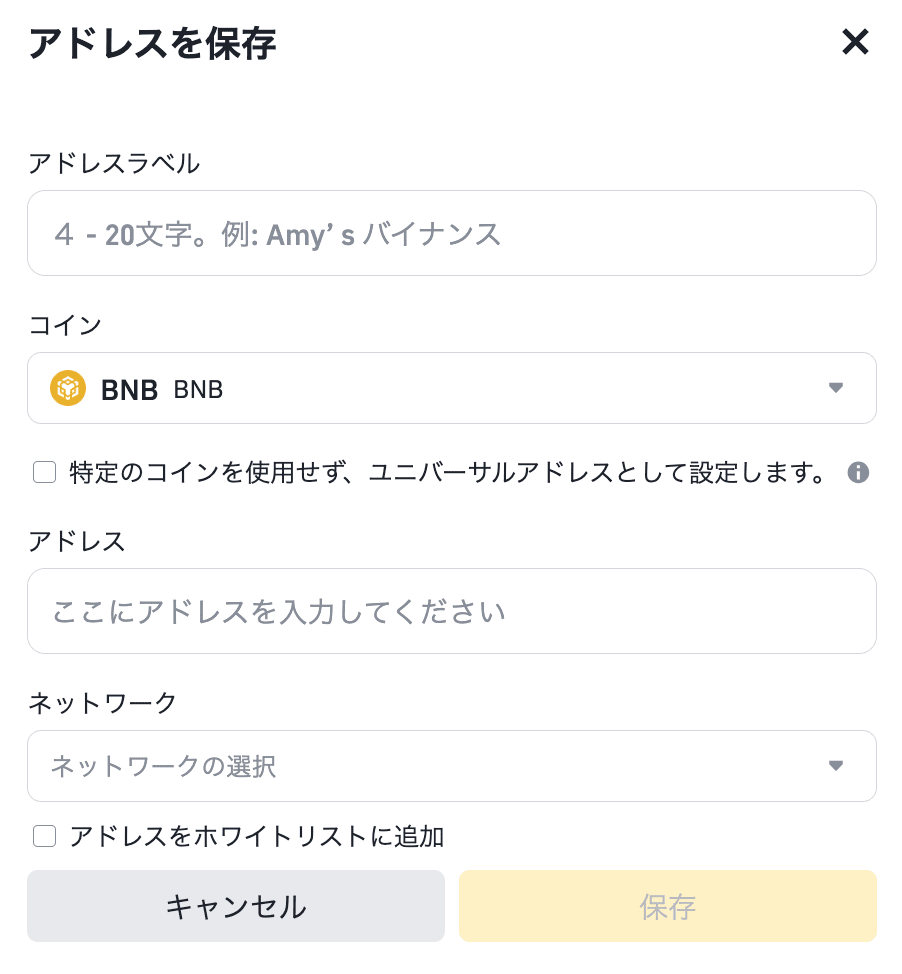Click the BNB coin logo icon
Image resolution: width=902 pixels, height=974 pixels.
(x=67, y=388)
